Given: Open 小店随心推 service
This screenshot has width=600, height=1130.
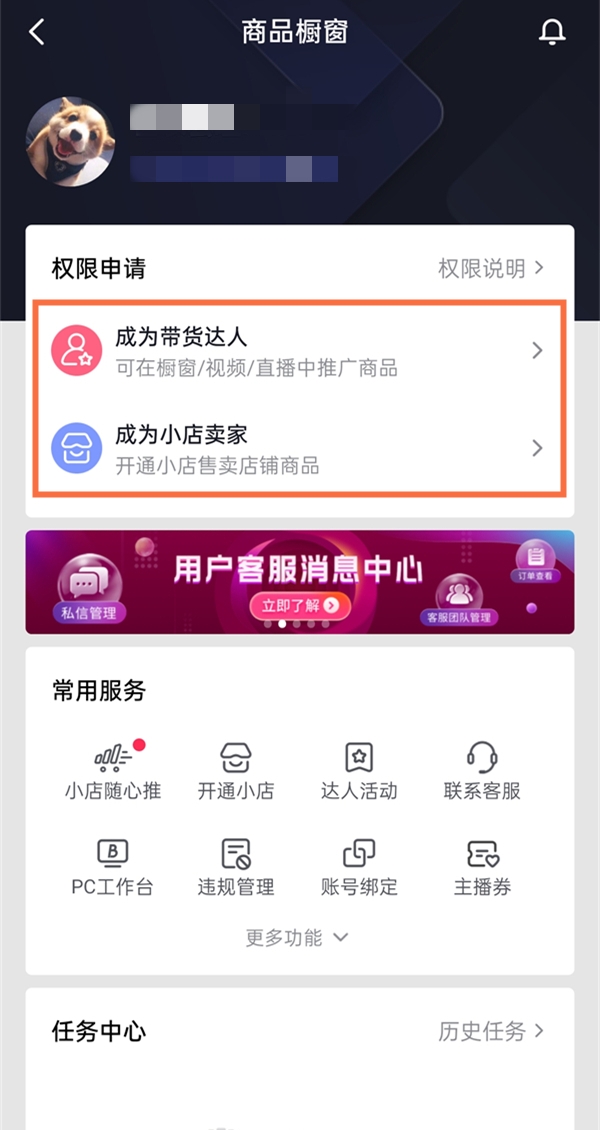Looking at the screenshot, I should coord(113,769).
